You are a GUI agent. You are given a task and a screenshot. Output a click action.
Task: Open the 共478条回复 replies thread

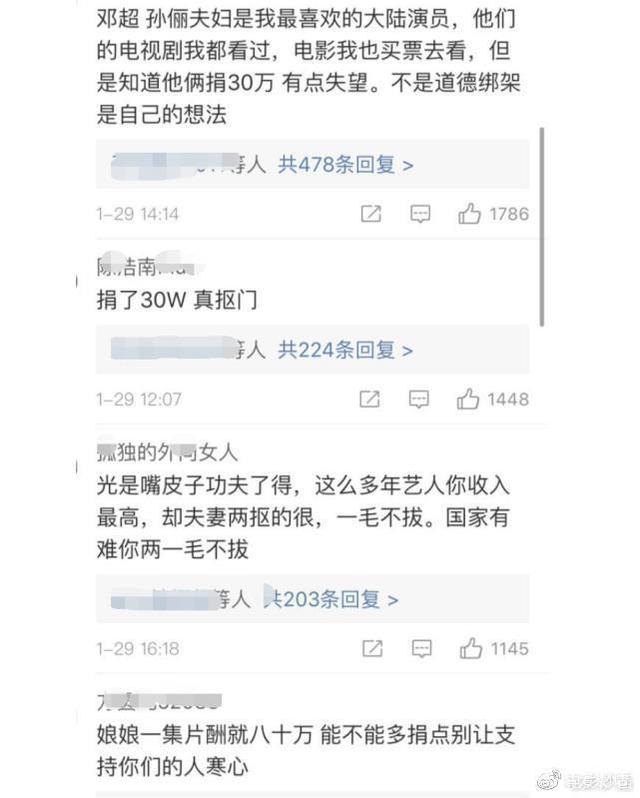point(345,165)
